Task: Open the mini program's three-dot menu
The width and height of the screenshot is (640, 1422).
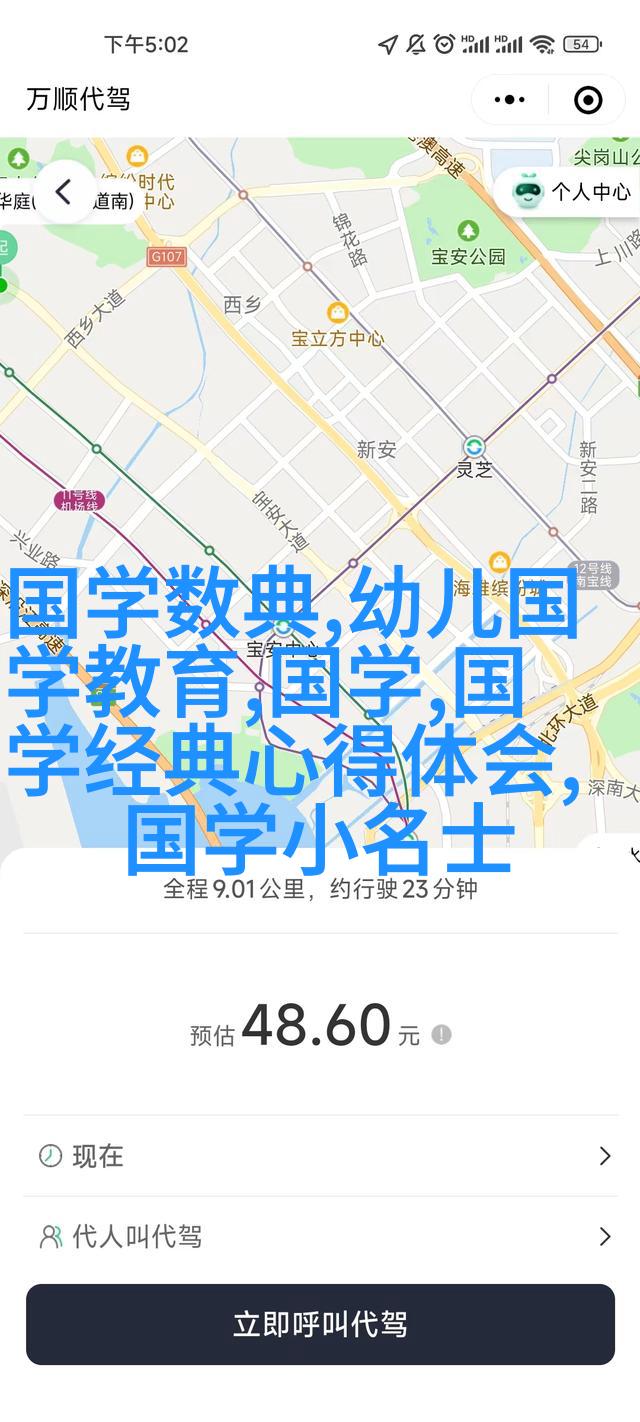Action: (509, 100)
